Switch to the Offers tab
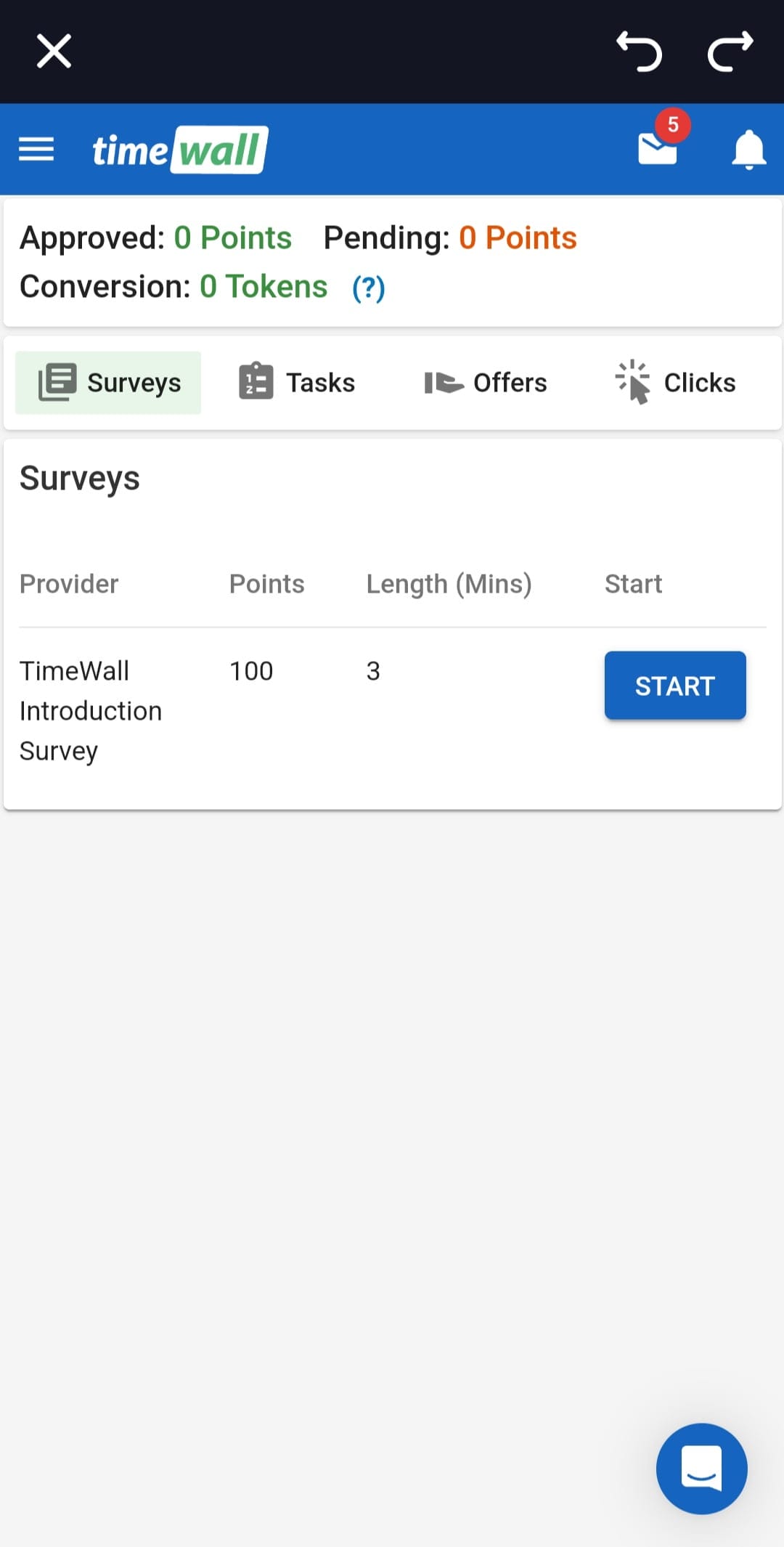This screenshot has width=784, height=1547. [486, 383]
